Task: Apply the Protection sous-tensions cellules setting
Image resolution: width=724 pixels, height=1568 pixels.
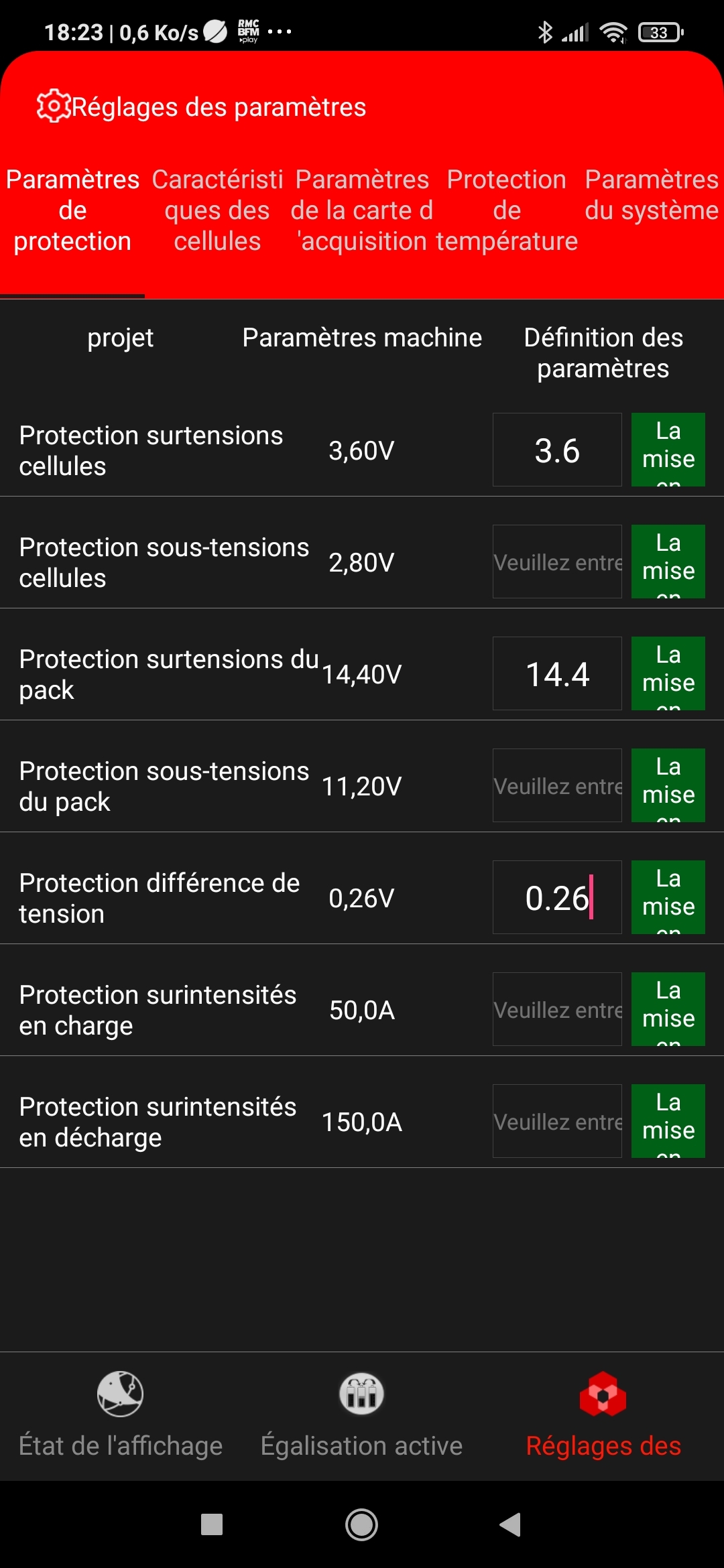Action: coord(668,562)
